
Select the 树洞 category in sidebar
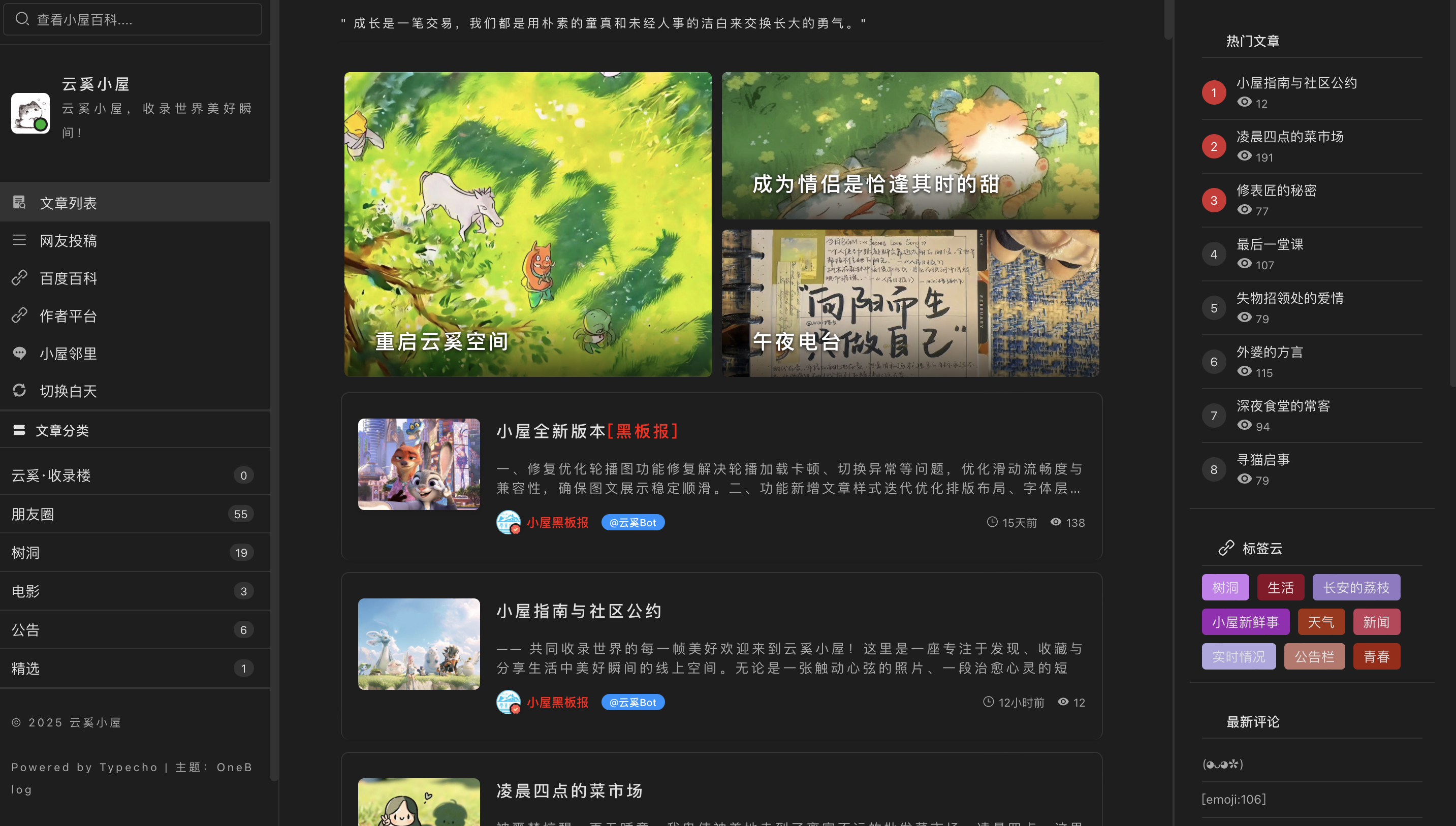tap(25, 553)
